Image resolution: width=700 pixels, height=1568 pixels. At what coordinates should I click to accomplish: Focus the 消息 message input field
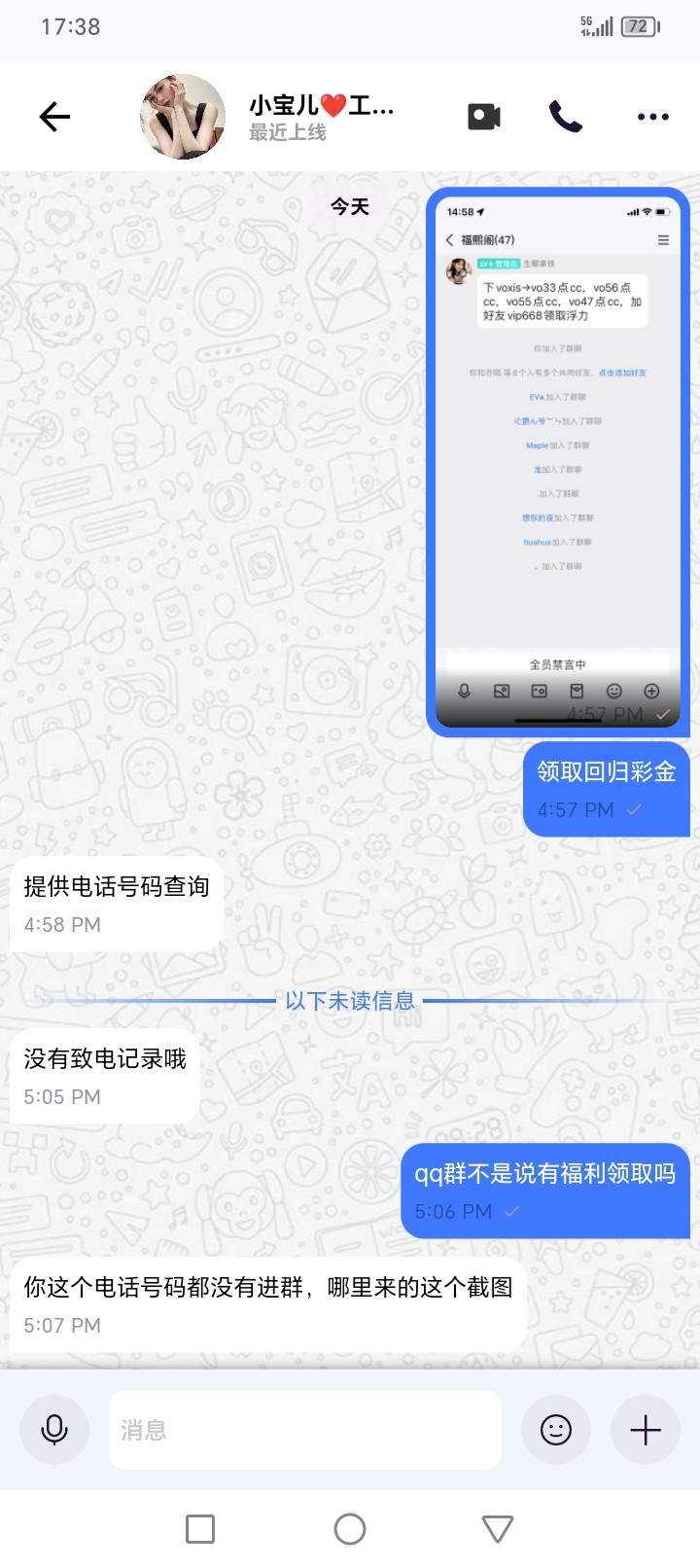304,1429
